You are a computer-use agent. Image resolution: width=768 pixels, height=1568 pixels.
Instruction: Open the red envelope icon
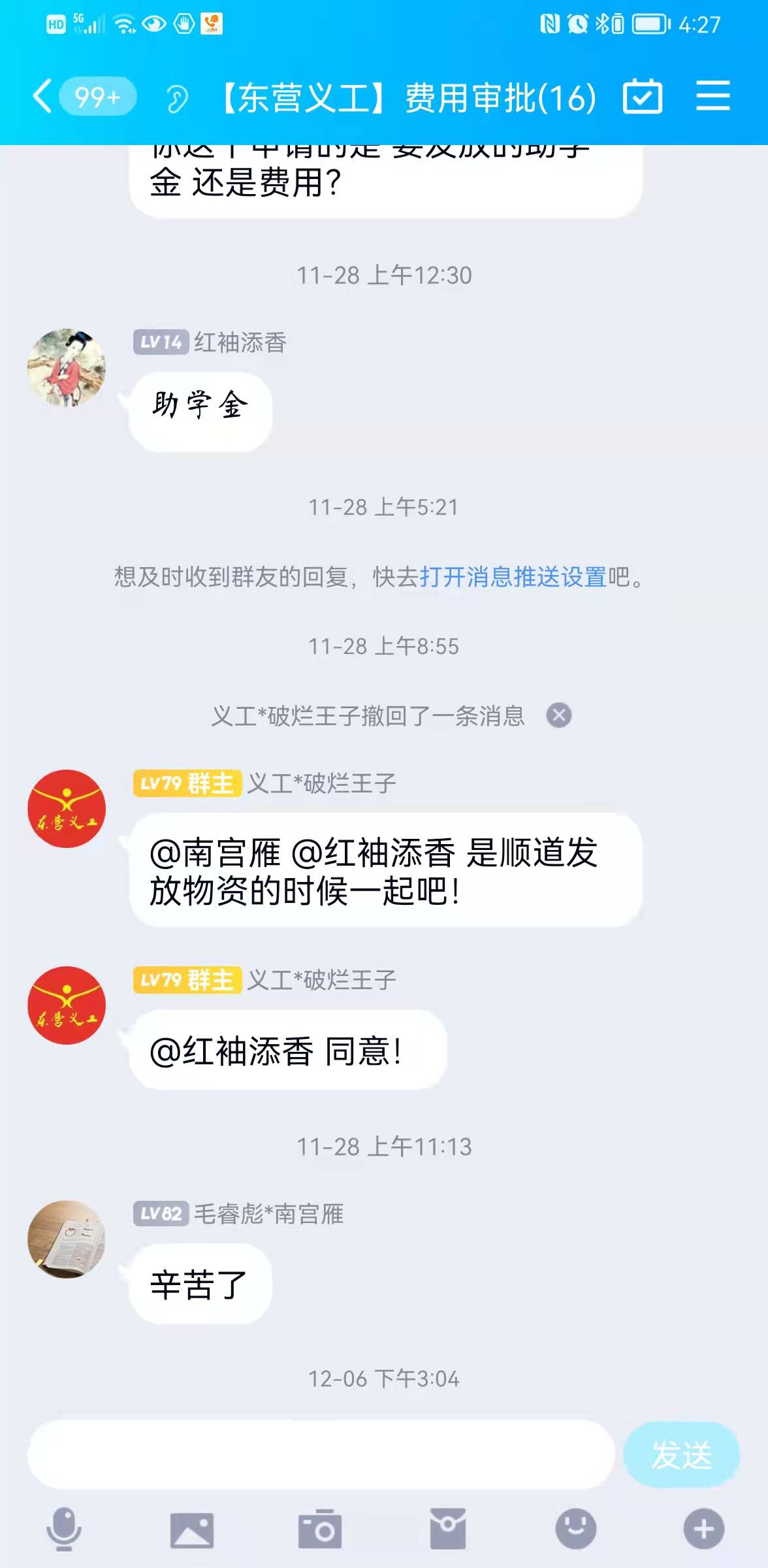(448, 1529)
